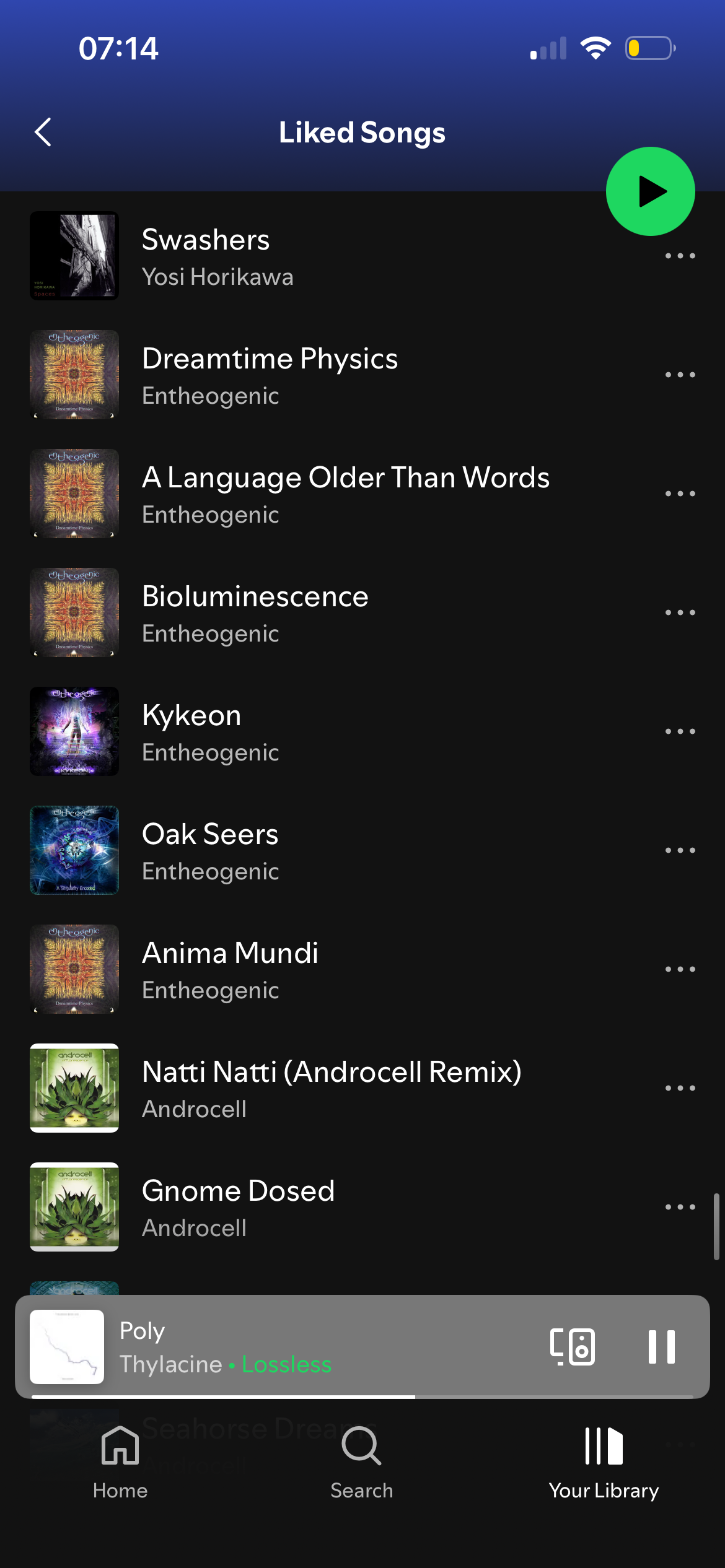This screenshot has height=1568, width=725.
Task: Go back from Liked Songs
Action: tap(43, 132)
